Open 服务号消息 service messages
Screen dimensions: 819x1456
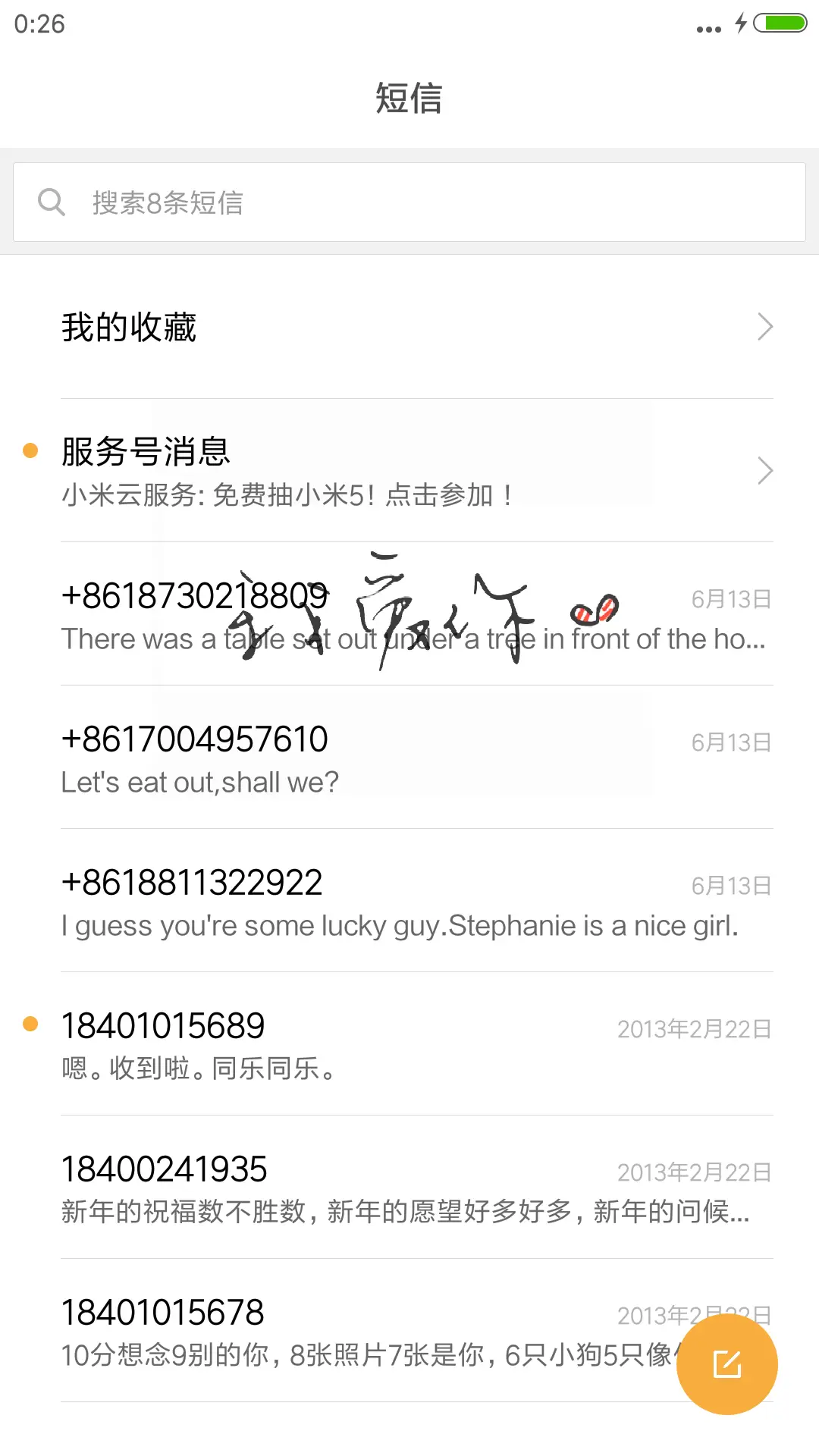(409, 471)
